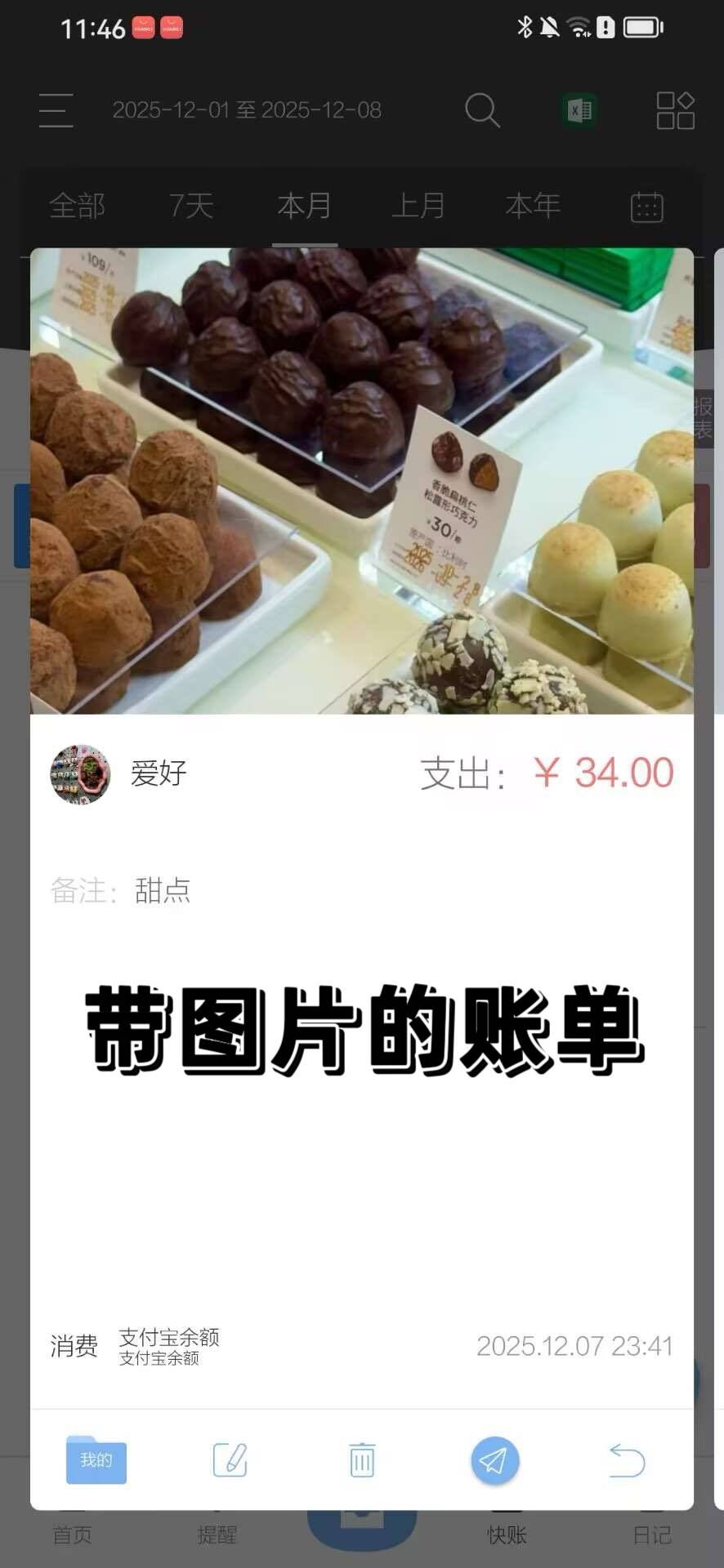
Task: Switch to the 全部 tab
Action: pyautogui.click(x=77, y=206)
